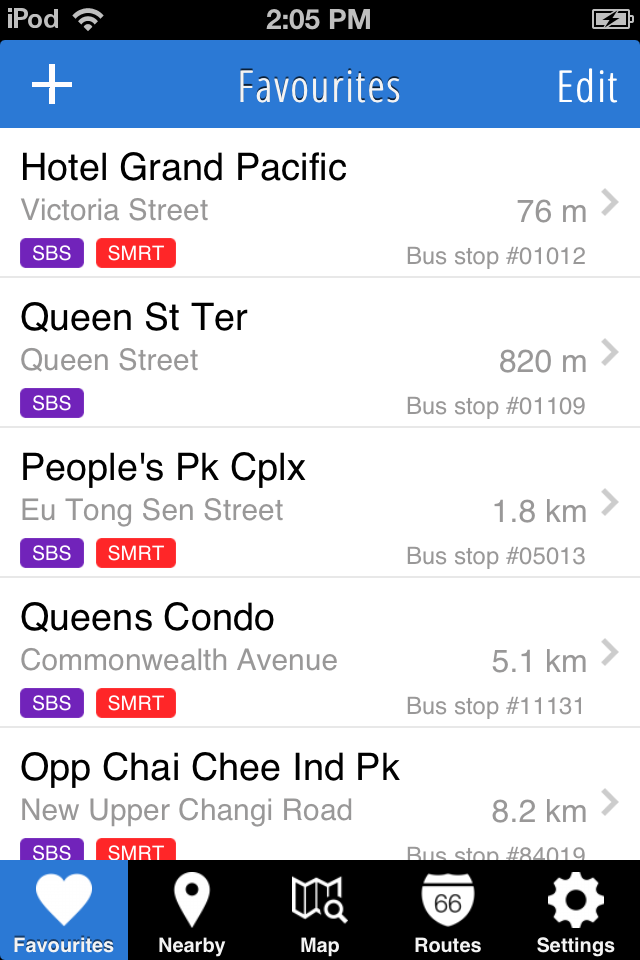Image resolution: width=640 pixels, height=960 pixels.
Task: Go to the Map tab
Action: [x=320, y=911]
